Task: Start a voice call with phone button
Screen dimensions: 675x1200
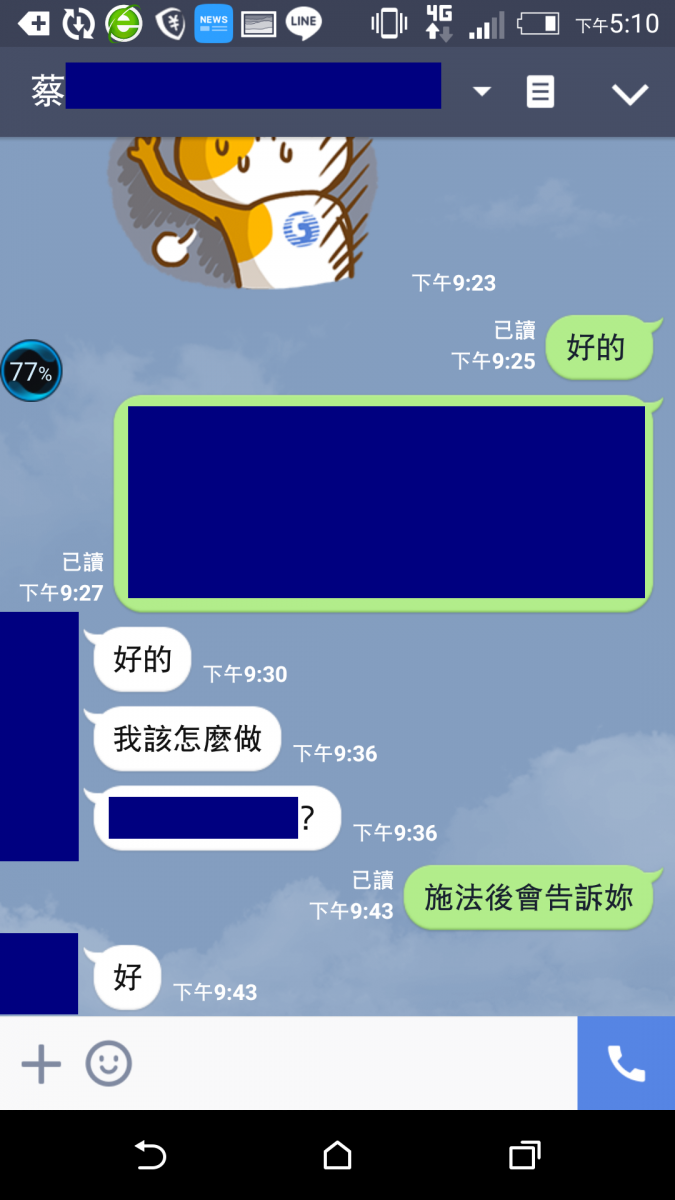Action: [626, 1064]
